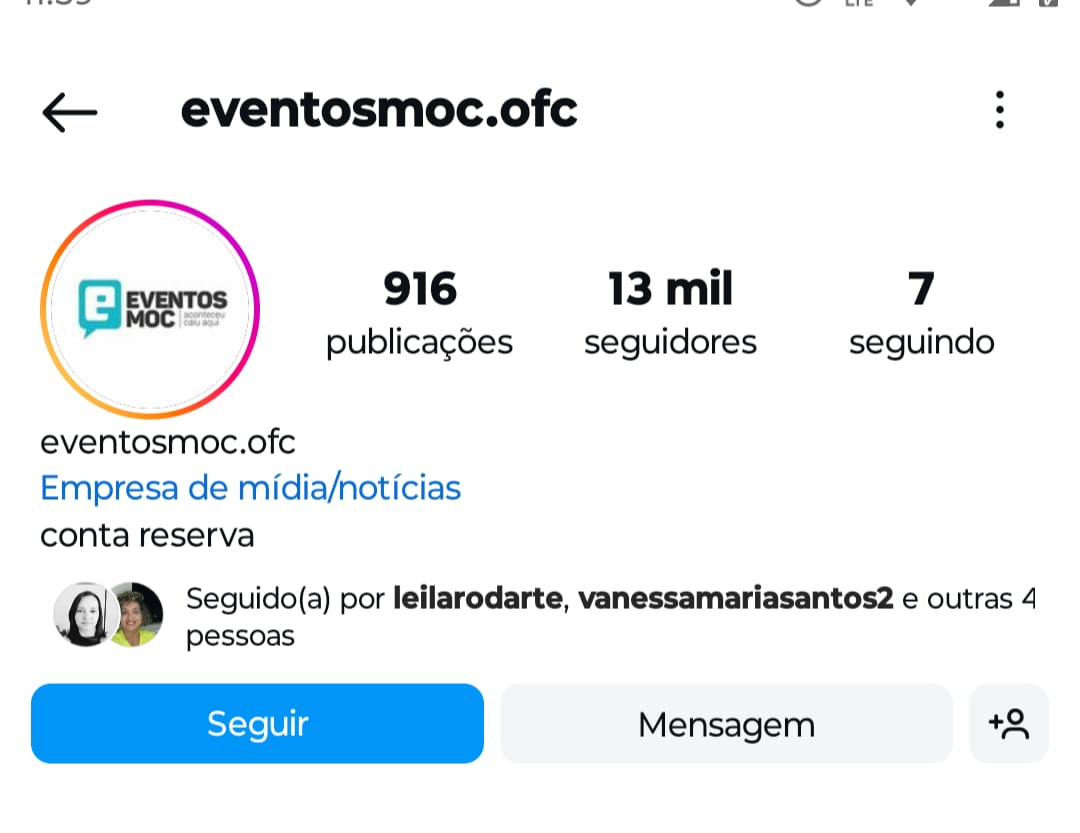Open the 13 mil seguidores list

[x=670, y=313]
